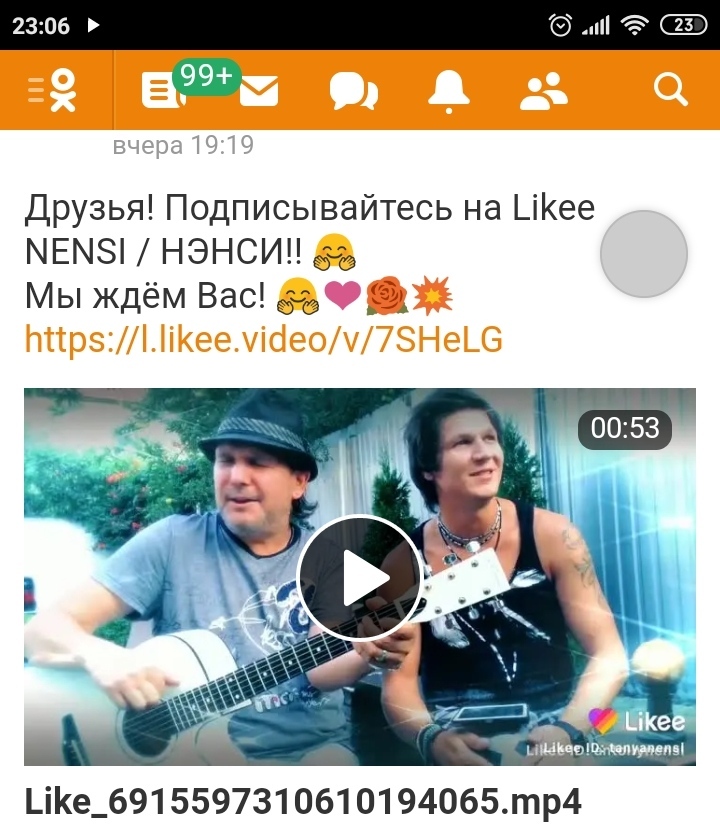Open the l.likee.video link
This screenshot has height=831, width=720.
click(263, 341)
